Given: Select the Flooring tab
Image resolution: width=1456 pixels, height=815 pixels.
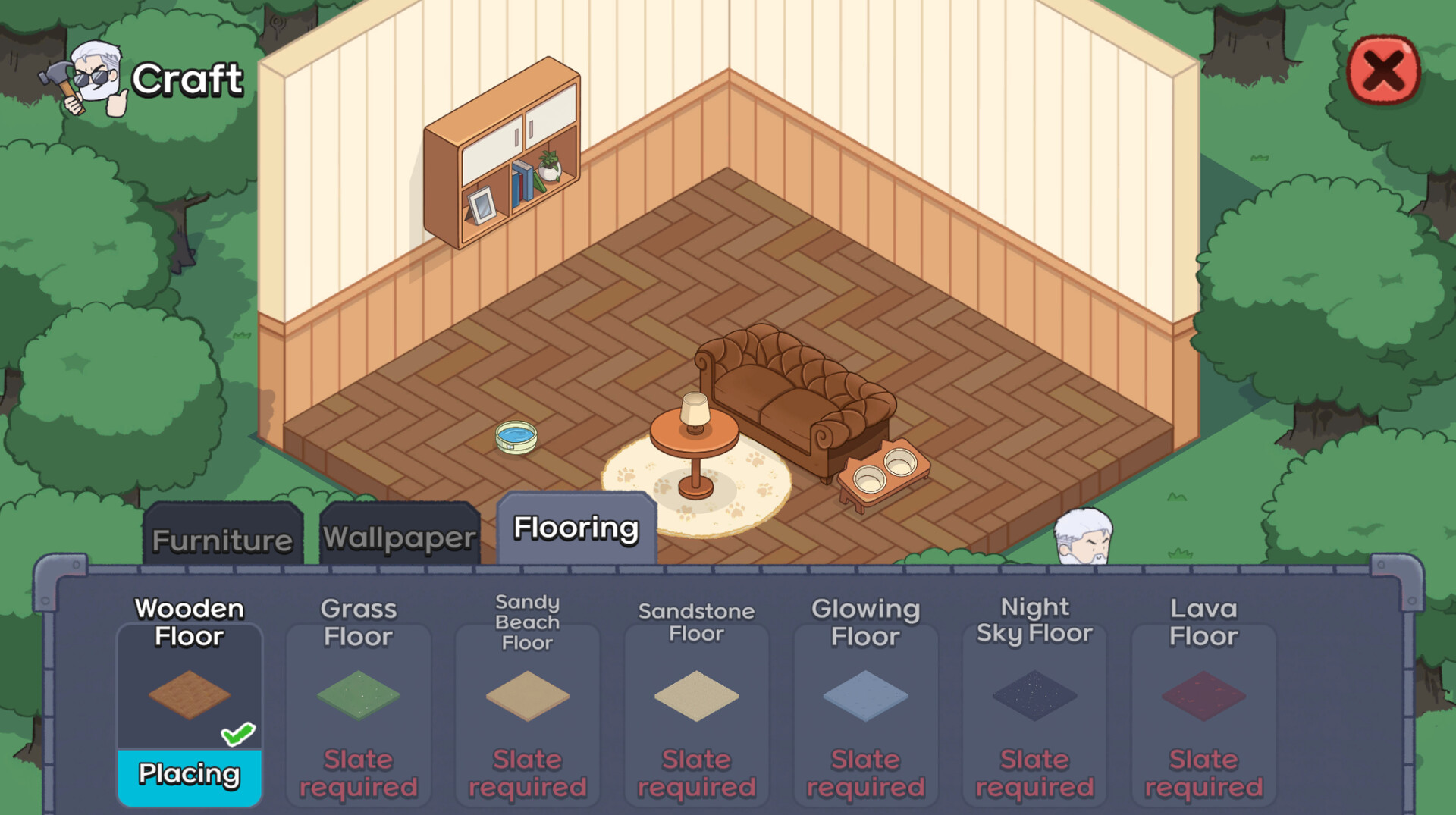Looking at the screenshot, I should 576,528.
